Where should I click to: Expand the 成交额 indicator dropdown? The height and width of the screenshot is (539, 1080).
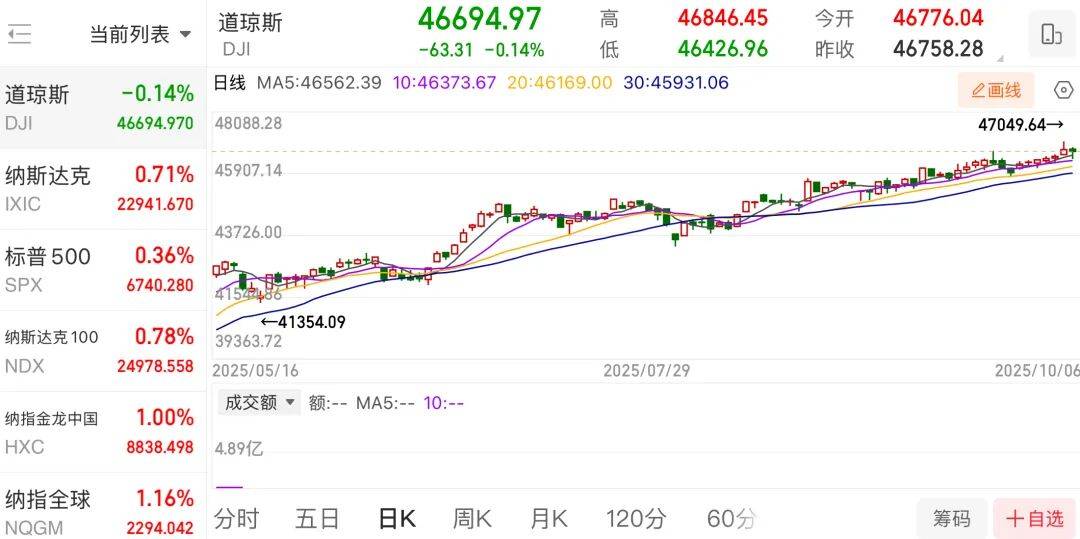tap(259, 402)
